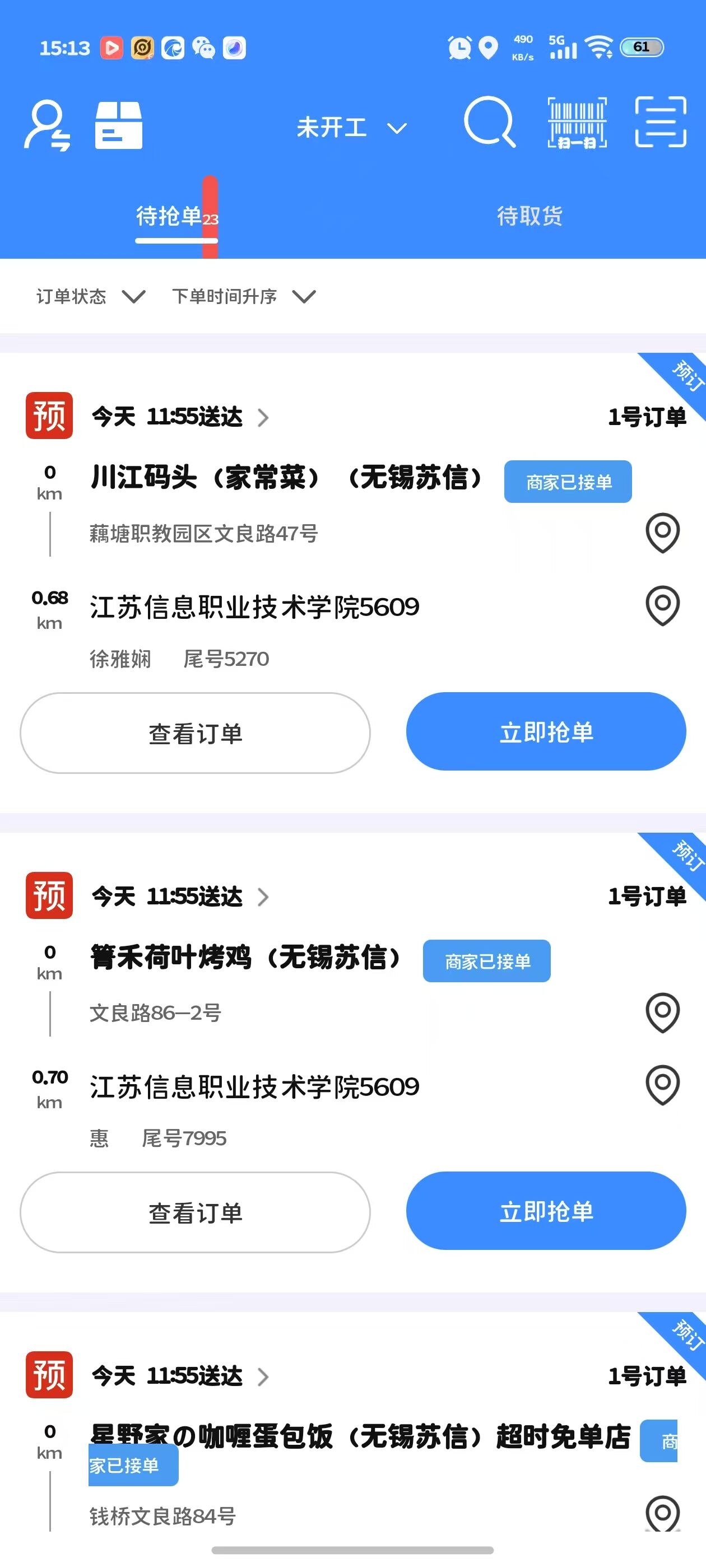This screenshot has width=706, height=1568.
Task: Open the 下单时间升序 sort dropdown
Action: pos(244,296)
